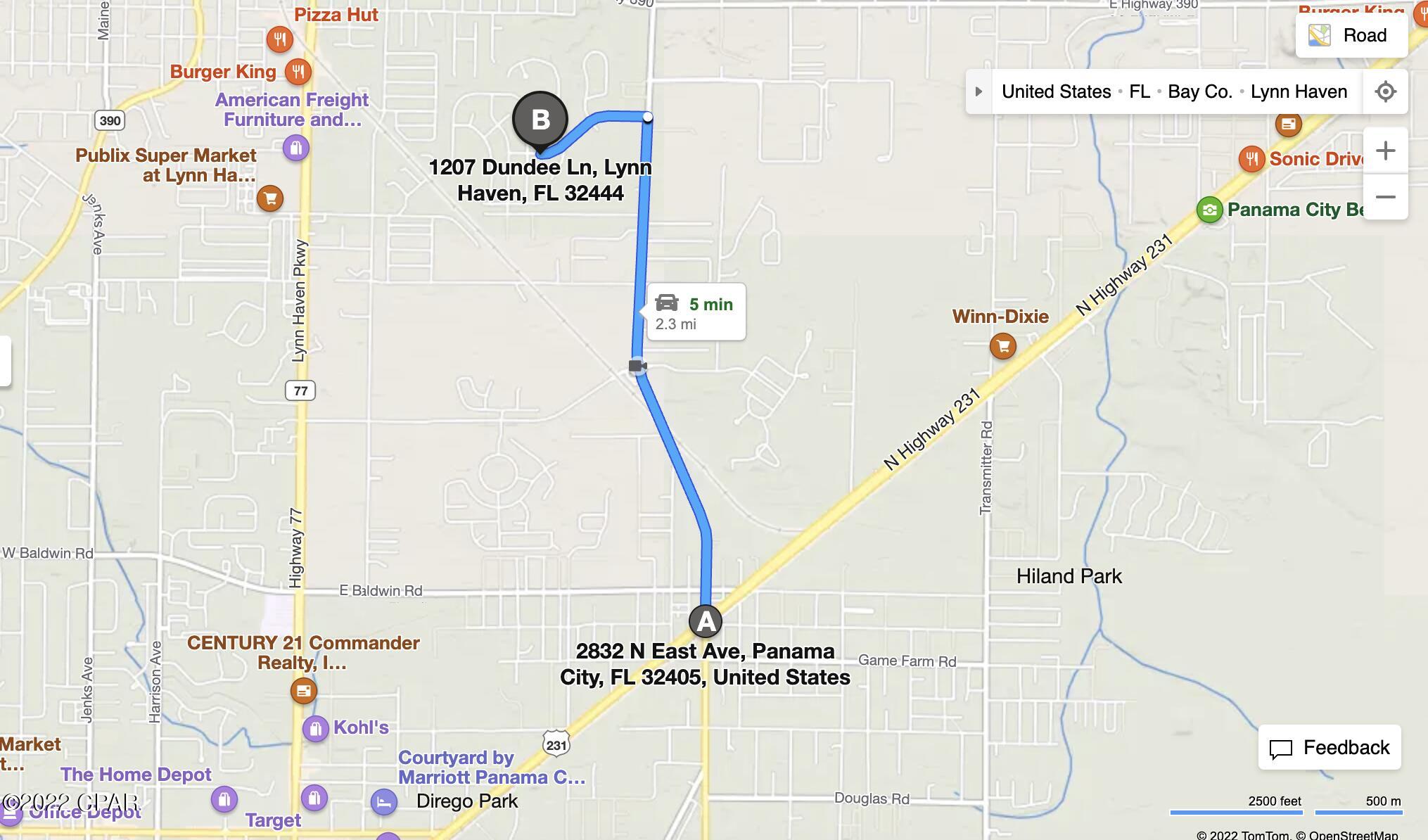Select United States in the breadcrumb
The height and width of the screenshot is (840, 1428).
(x=1056, y=91)
